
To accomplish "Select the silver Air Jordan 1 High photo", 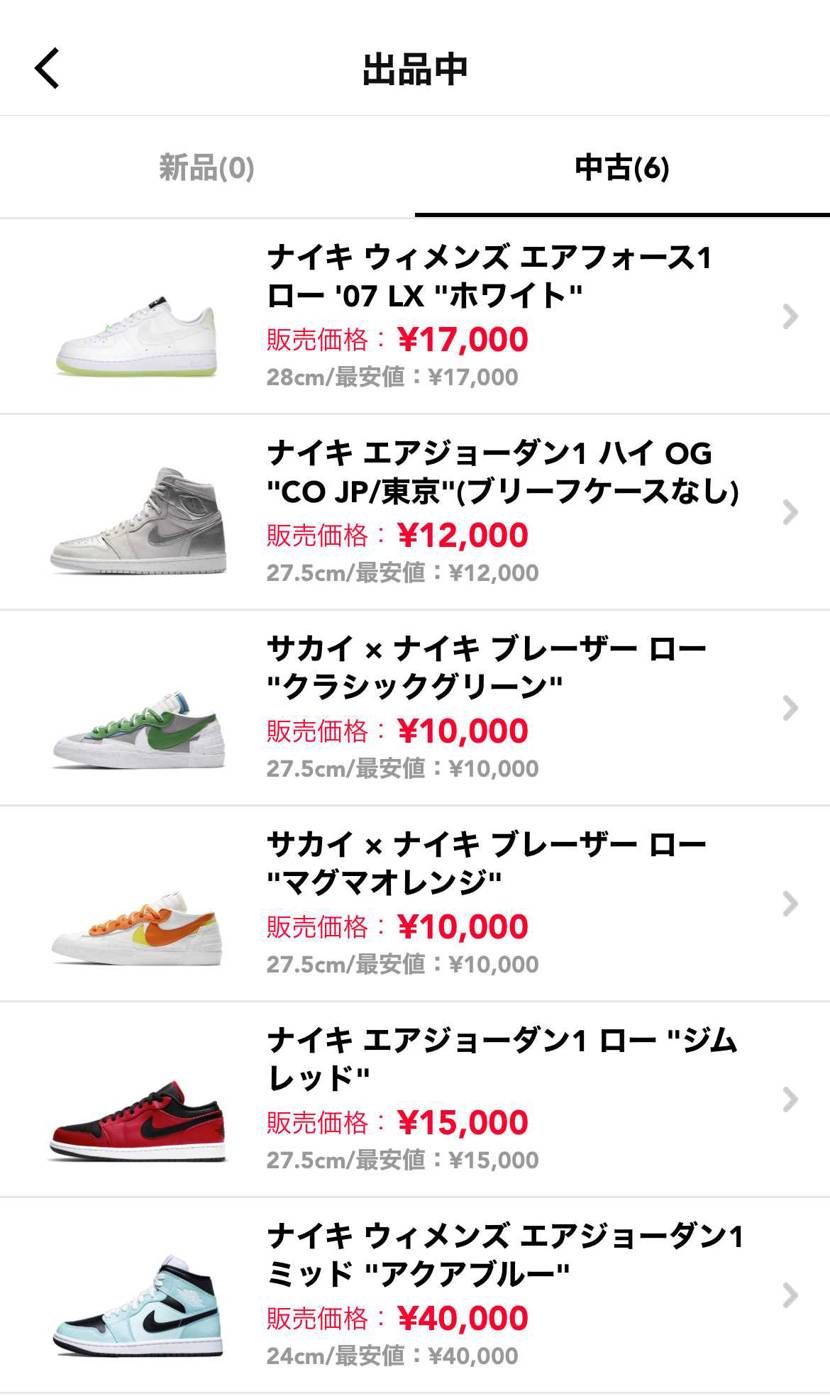I will point(137,513).
